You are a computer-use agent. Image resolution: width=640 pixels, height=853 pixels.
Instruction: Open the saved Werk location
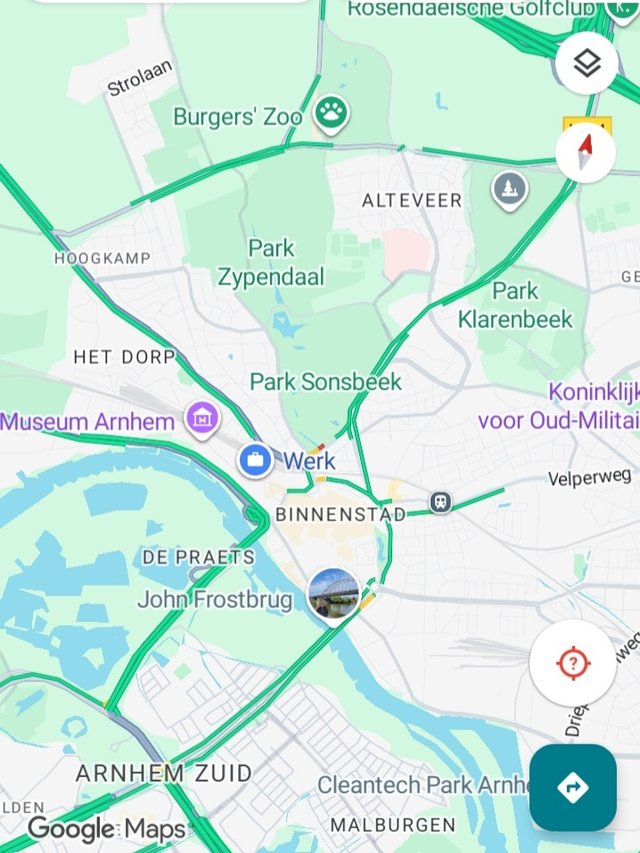click(255, 460)
